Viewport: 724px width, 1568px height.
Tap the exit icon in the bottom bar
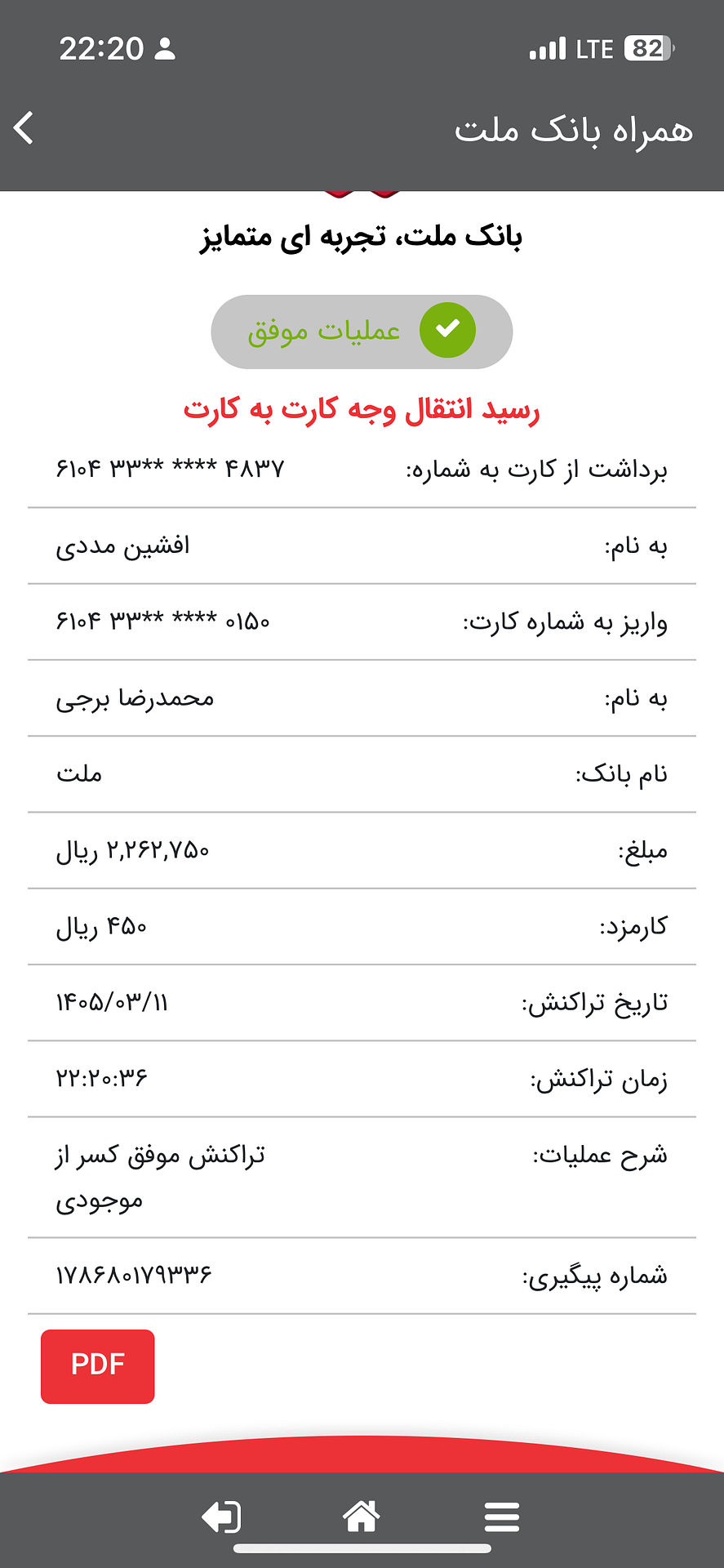tap(221, 1517)
